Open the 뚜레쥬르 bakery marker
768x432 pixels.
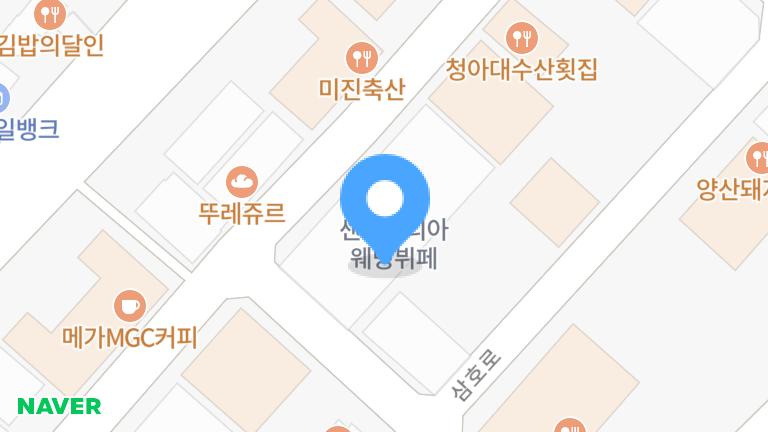[x=242, y=181]
